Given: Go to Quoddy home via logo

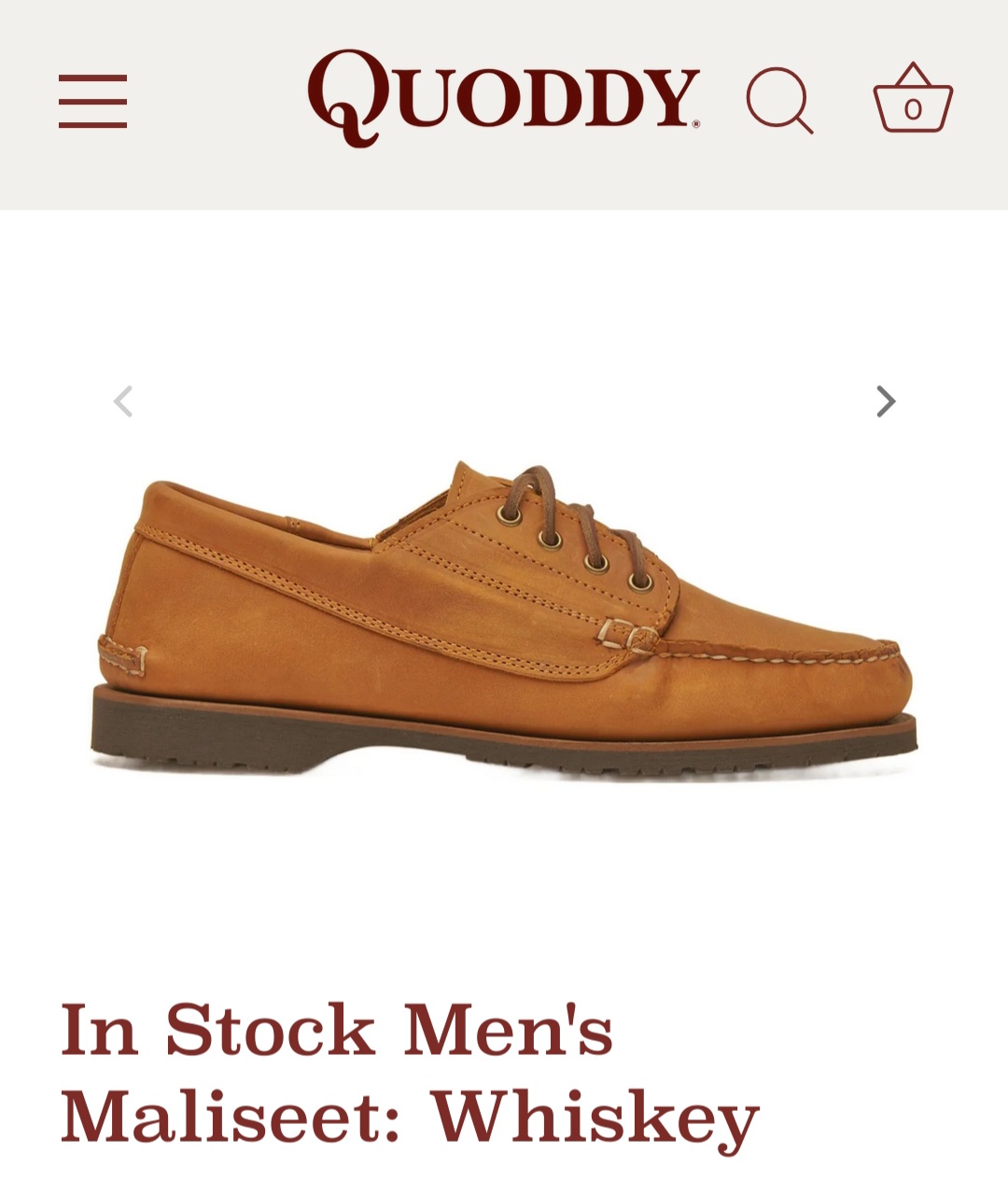Looking at the screenshot, I should pos(503,97).
